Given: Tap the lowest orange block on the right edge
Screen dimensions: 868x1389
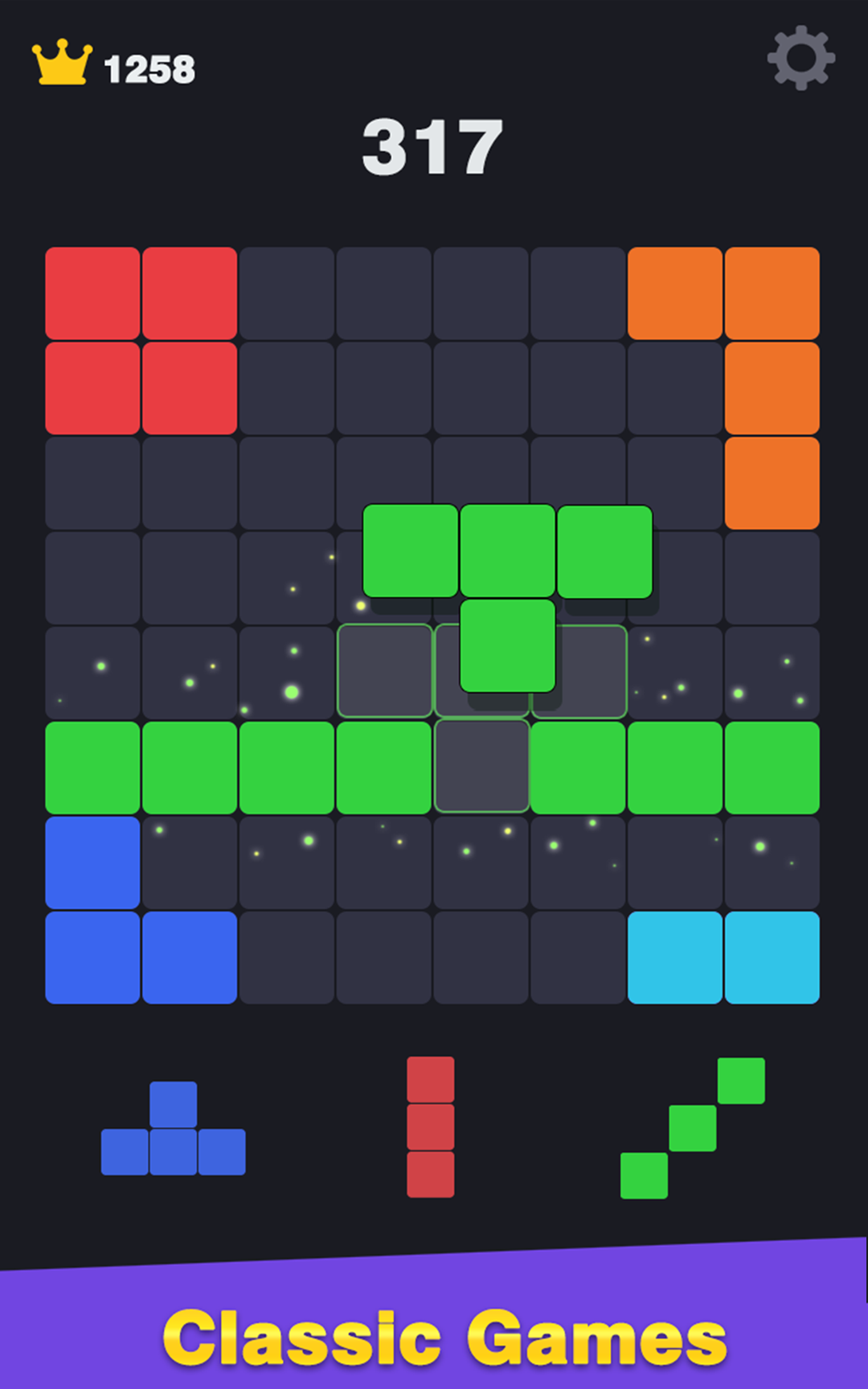Looking at the screenshot, I should (772, 482).
